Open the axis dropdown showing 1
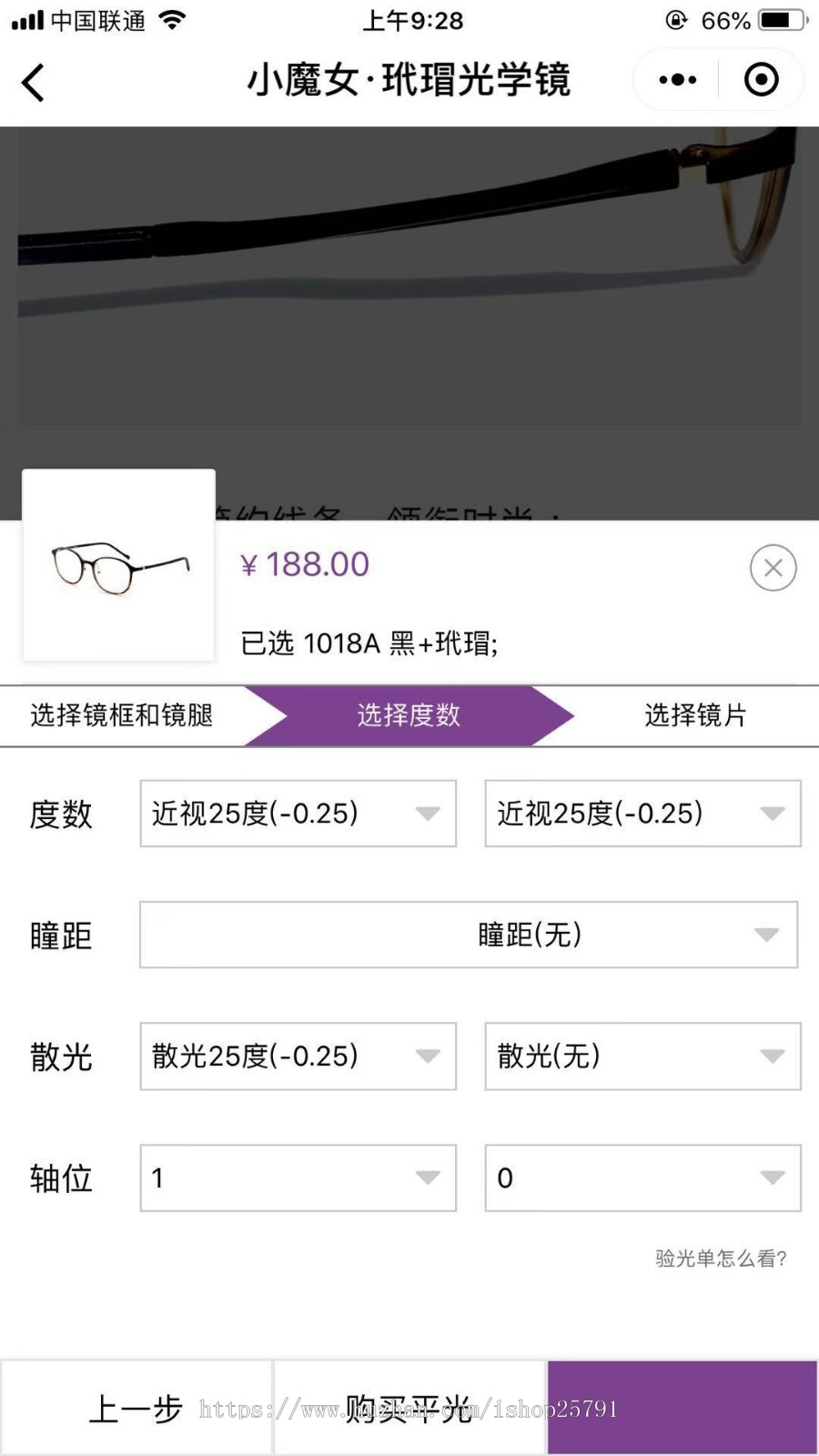Screen dimensions: 819x1456 298,1178
